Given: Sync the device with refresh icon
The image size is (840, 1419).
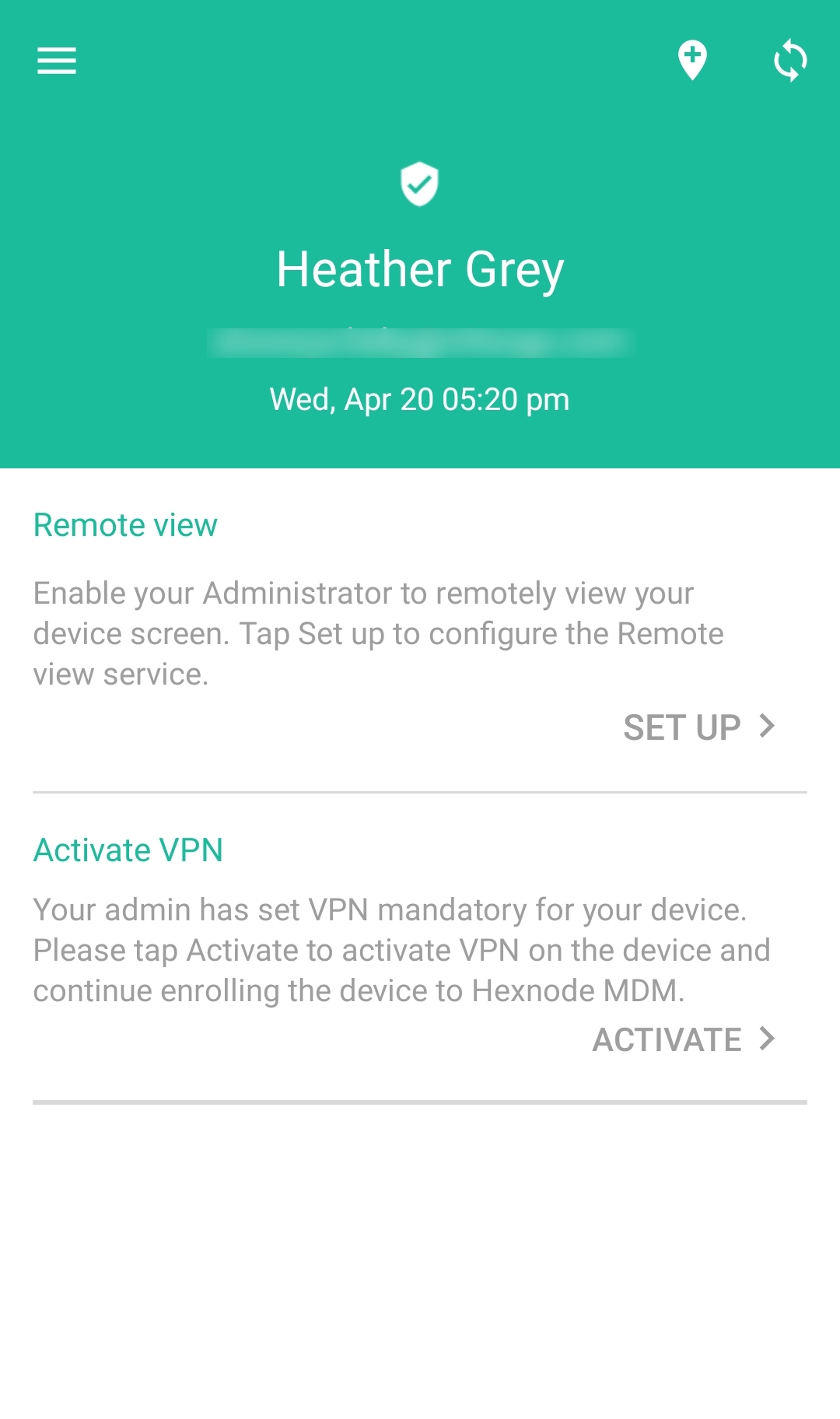Looking at the screenshot, I should click(790, 61).
